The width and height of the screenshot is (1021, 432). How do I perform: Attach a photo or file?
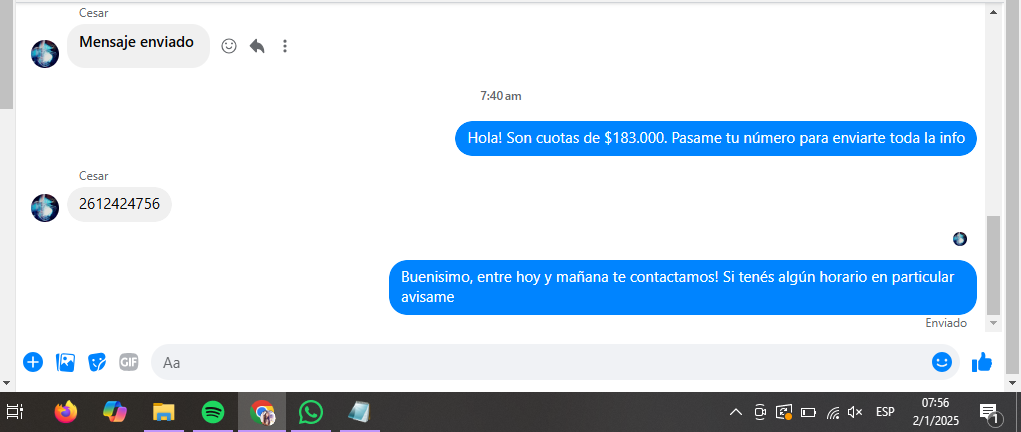(65, 362)
